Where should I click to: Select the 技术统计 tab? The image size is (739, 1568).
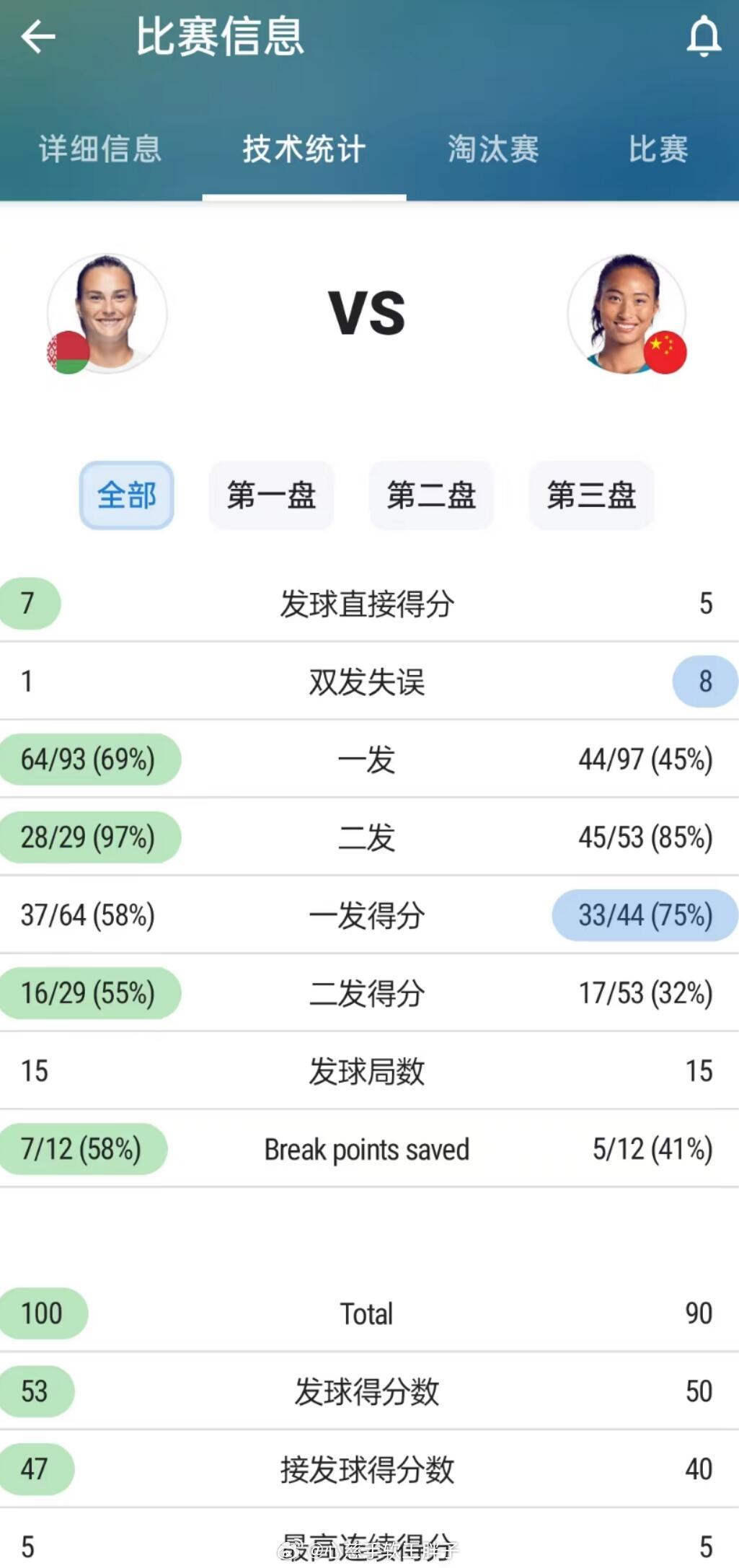[x=304, y=149]
